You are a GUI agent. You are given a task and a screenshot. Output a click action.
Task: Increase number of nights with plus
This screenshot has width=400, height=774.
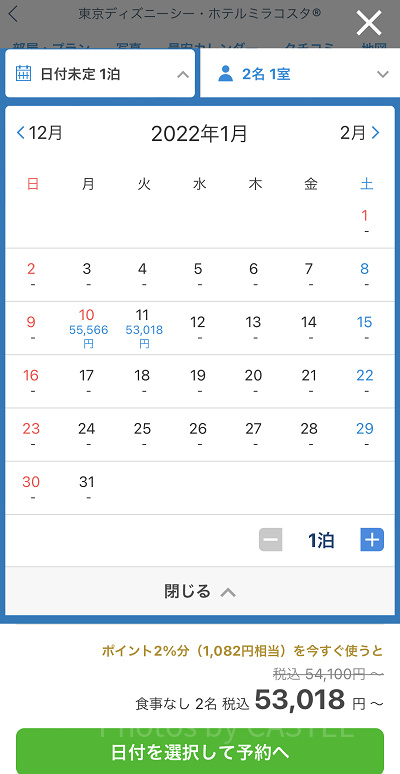click(x=372, y=540)
